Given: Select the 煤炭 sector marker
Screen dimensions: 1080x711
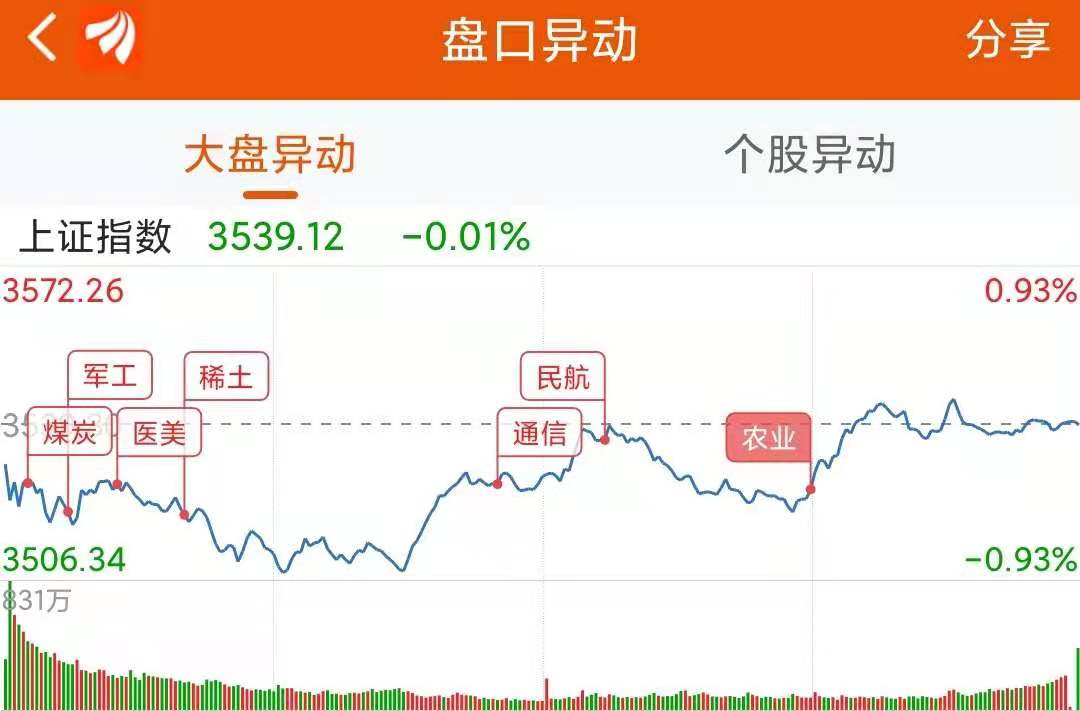Looking at the screenshot, I should tap(70, 432).
